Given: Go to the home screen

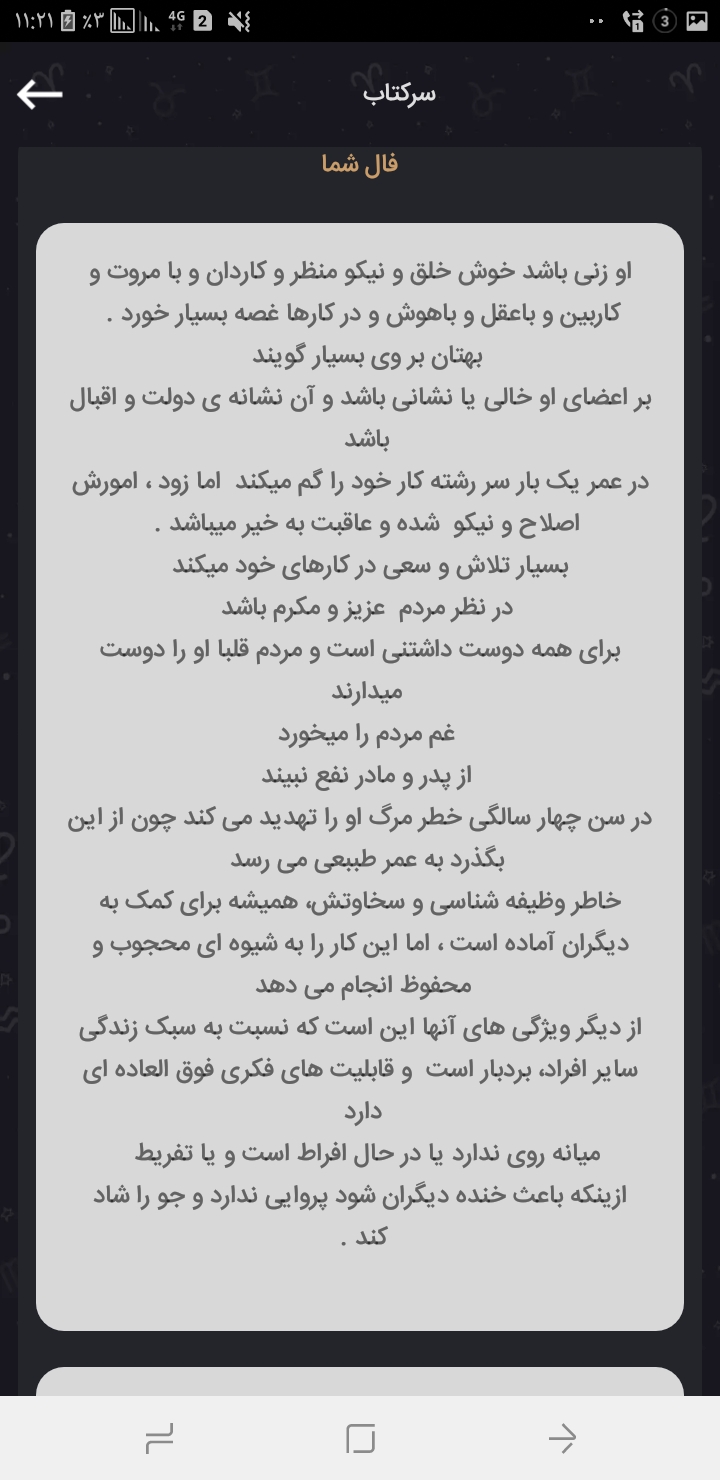Looking at the screenshot, I should [x=360, y=1438].
